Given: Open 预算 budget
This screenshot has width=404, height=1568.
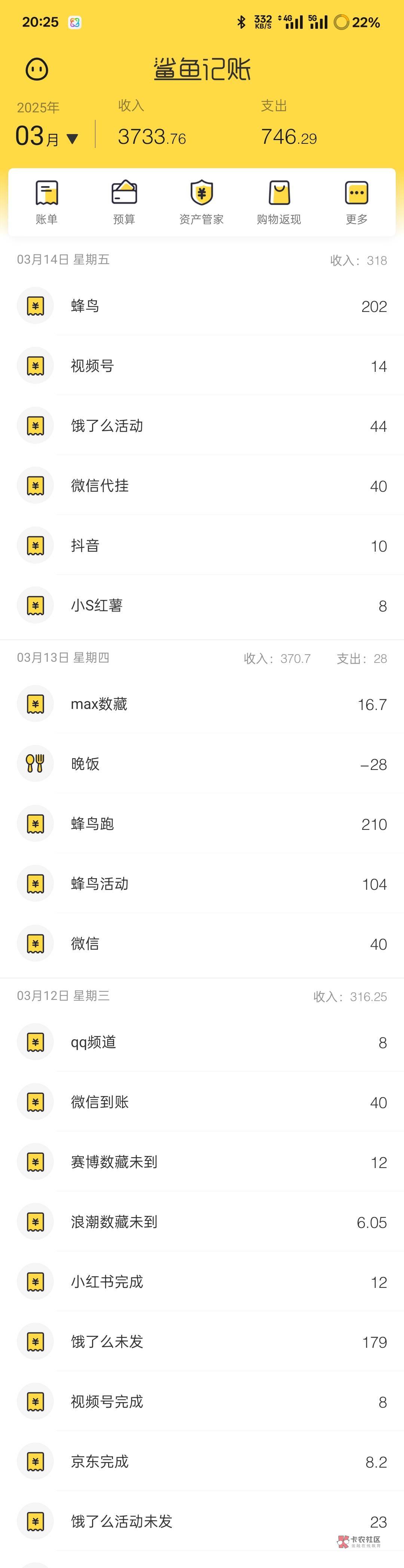Looking at the screenshot, I should click(x=124, y=203).
